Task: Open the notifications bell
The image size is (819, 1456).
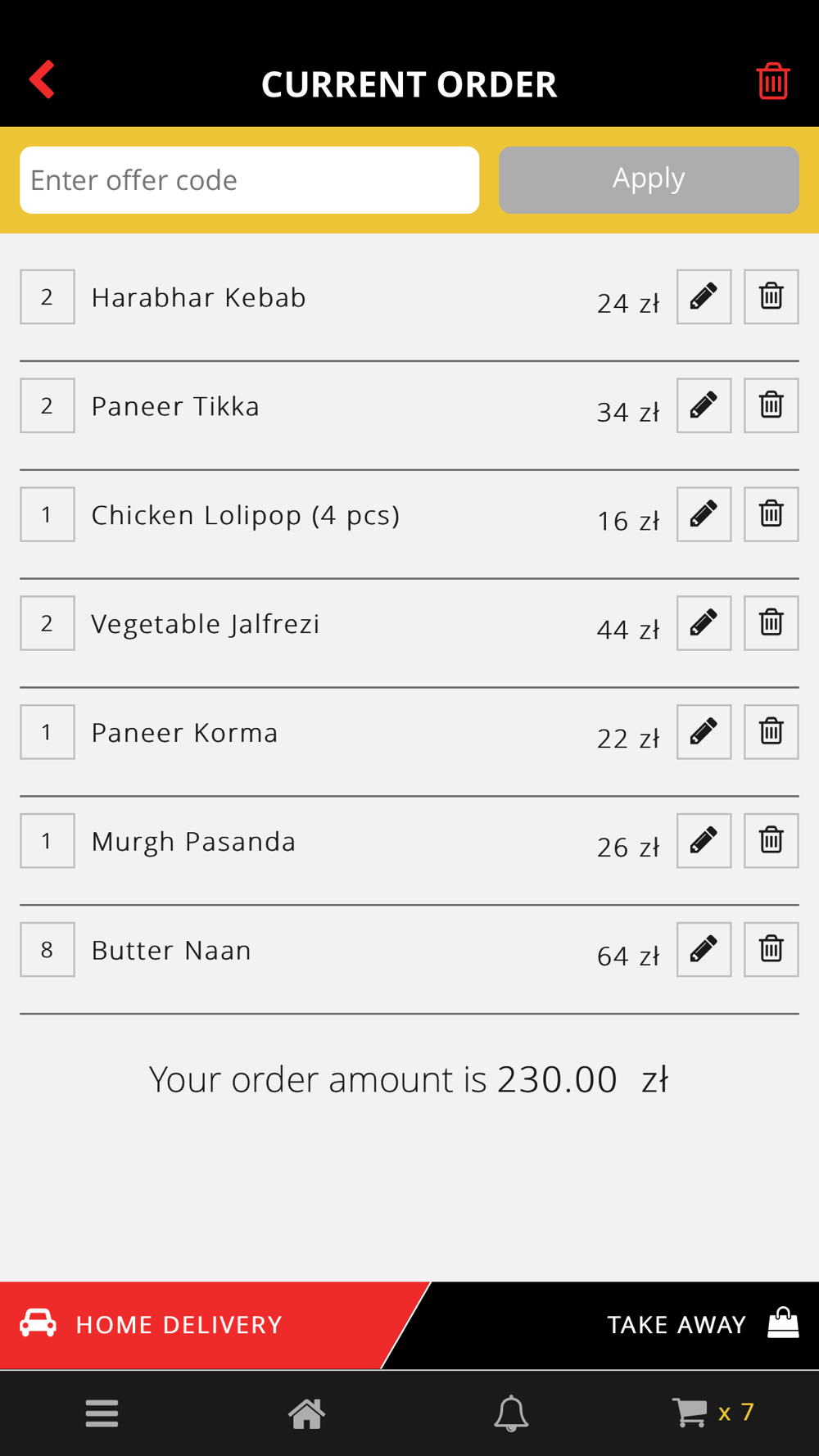Action: [511, 1413]
